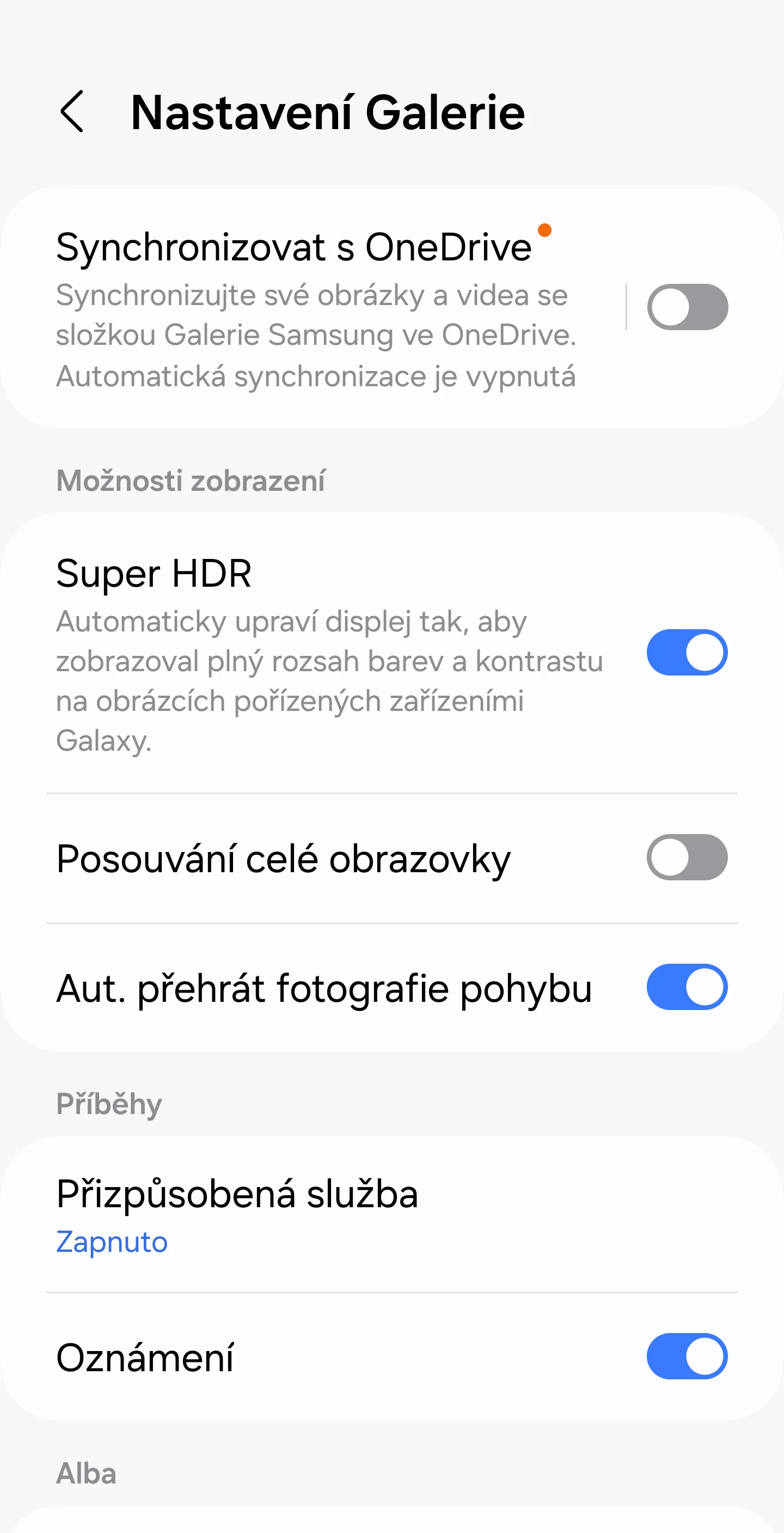Enable Posouvání celé obrazovky
Screen dimensions: 784x1533
pos(687,857)
